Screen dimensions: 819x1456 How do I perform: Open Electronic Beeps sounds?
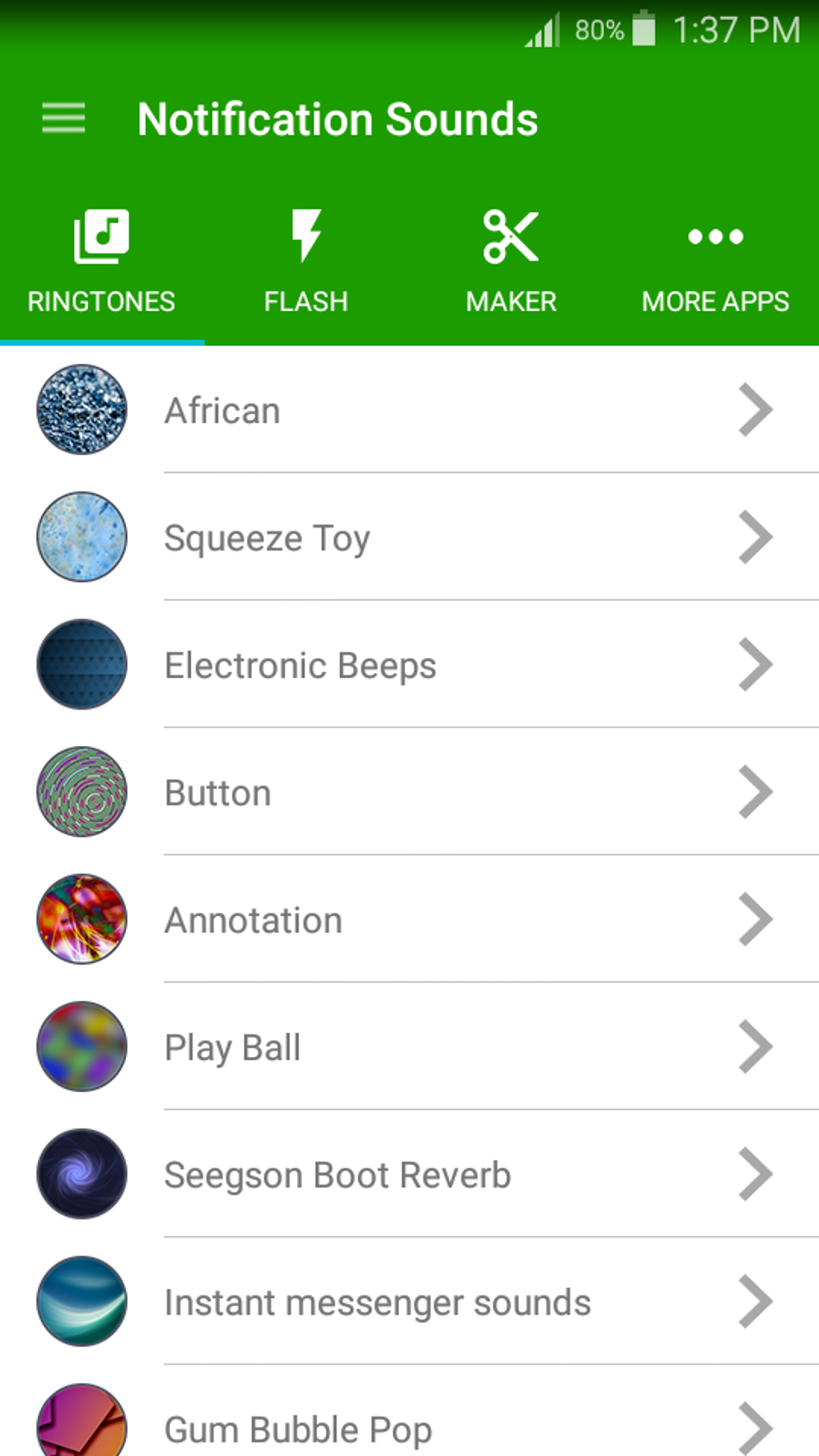click(409, 665)
